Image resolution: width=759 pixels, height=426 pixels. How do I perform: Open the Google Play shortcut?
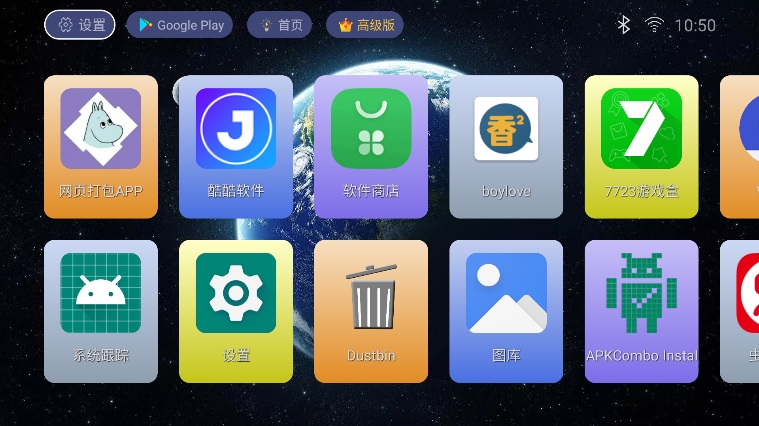[x=179, y=25]
